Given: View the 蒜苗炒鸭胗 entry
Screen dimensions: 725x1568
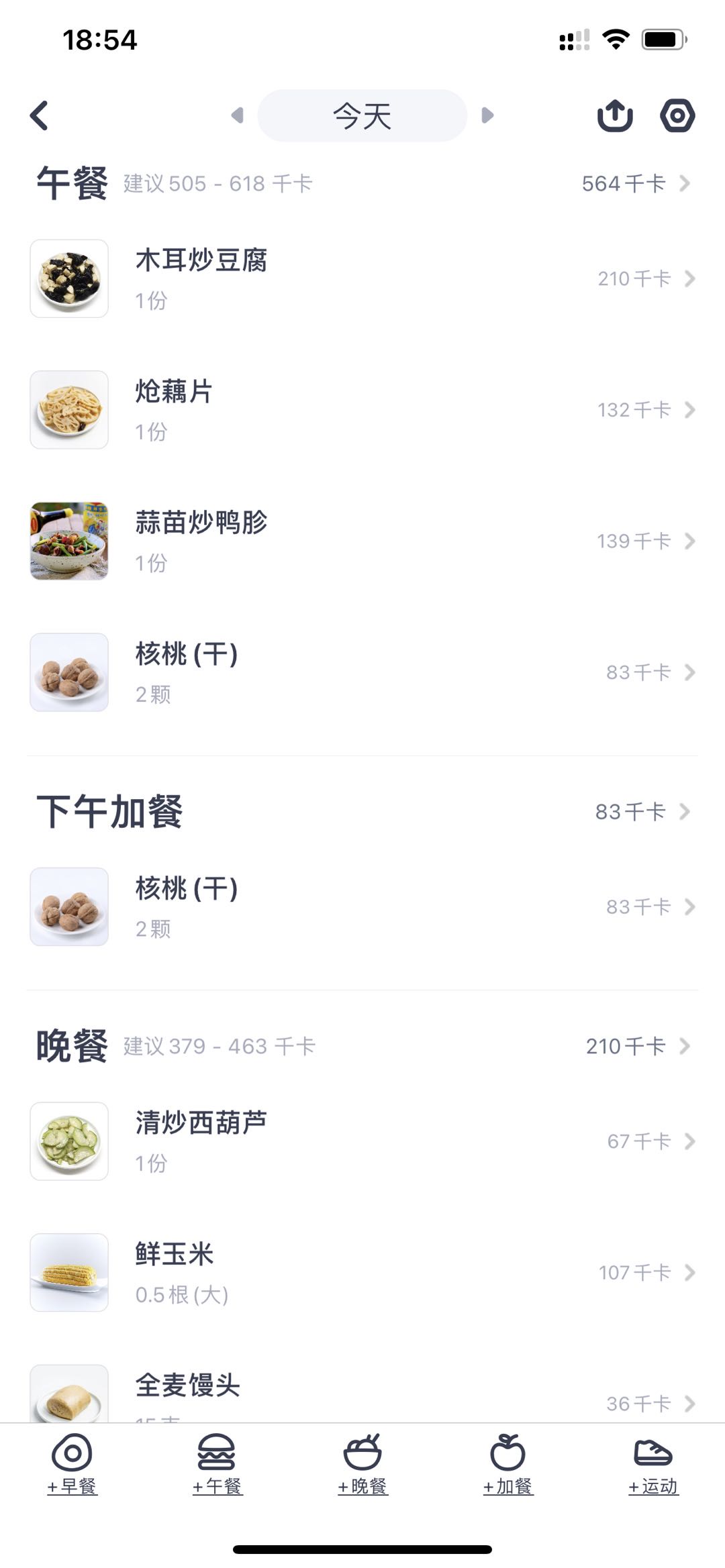Looking at the screenshot, I should (x=362, y=541).
